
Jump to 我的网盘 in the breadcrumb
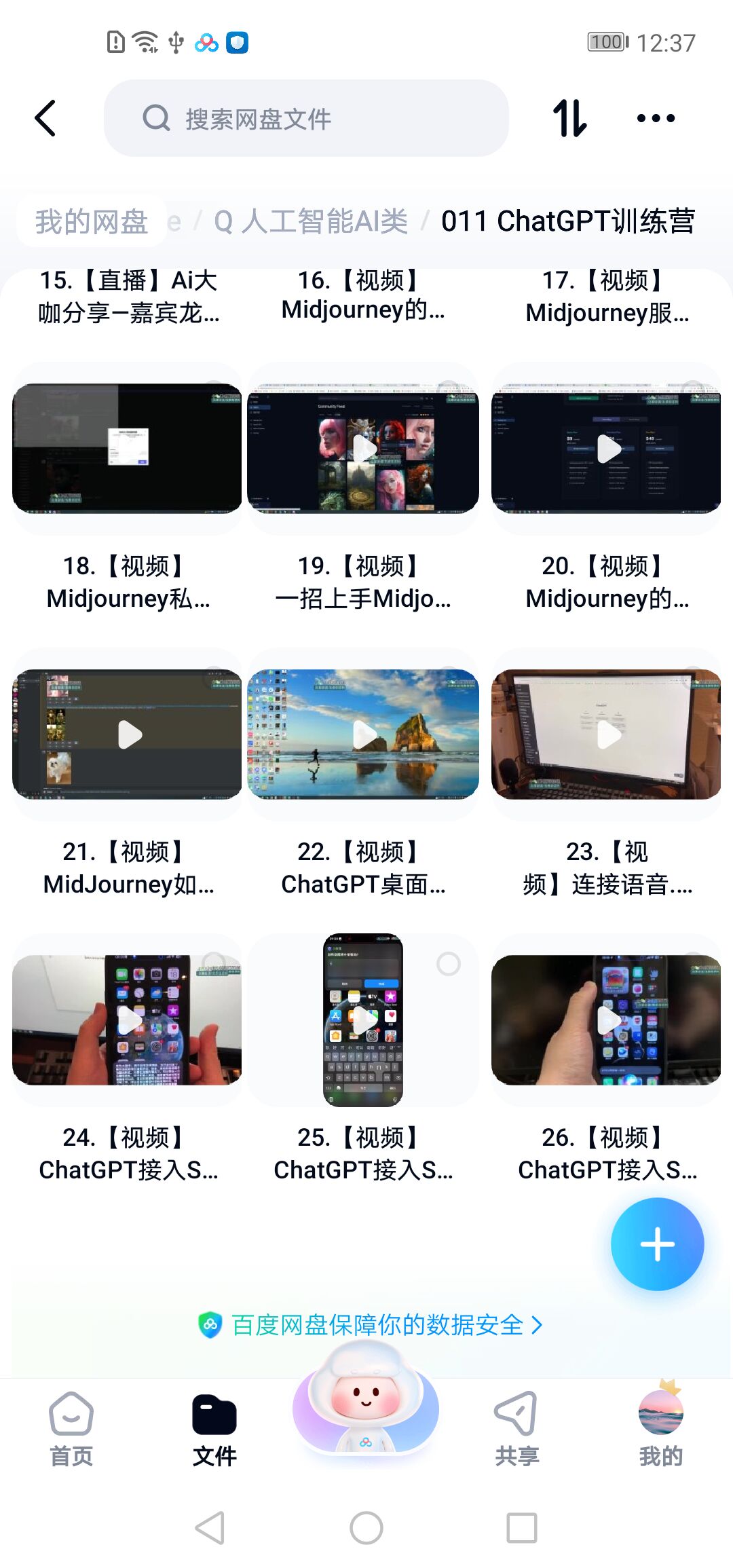[x=92, y=221]
